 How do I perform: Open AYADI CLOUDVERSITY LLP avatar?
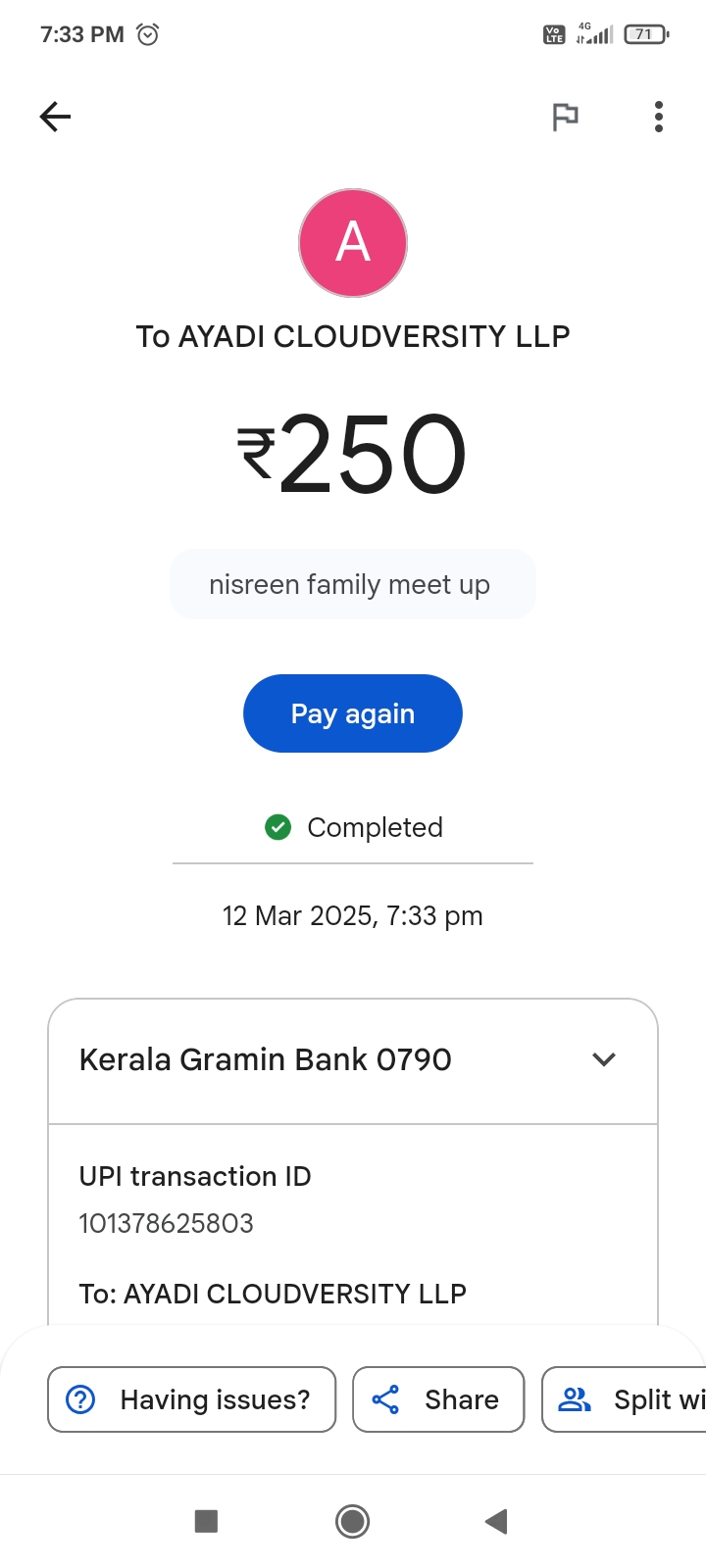(353, 243)
